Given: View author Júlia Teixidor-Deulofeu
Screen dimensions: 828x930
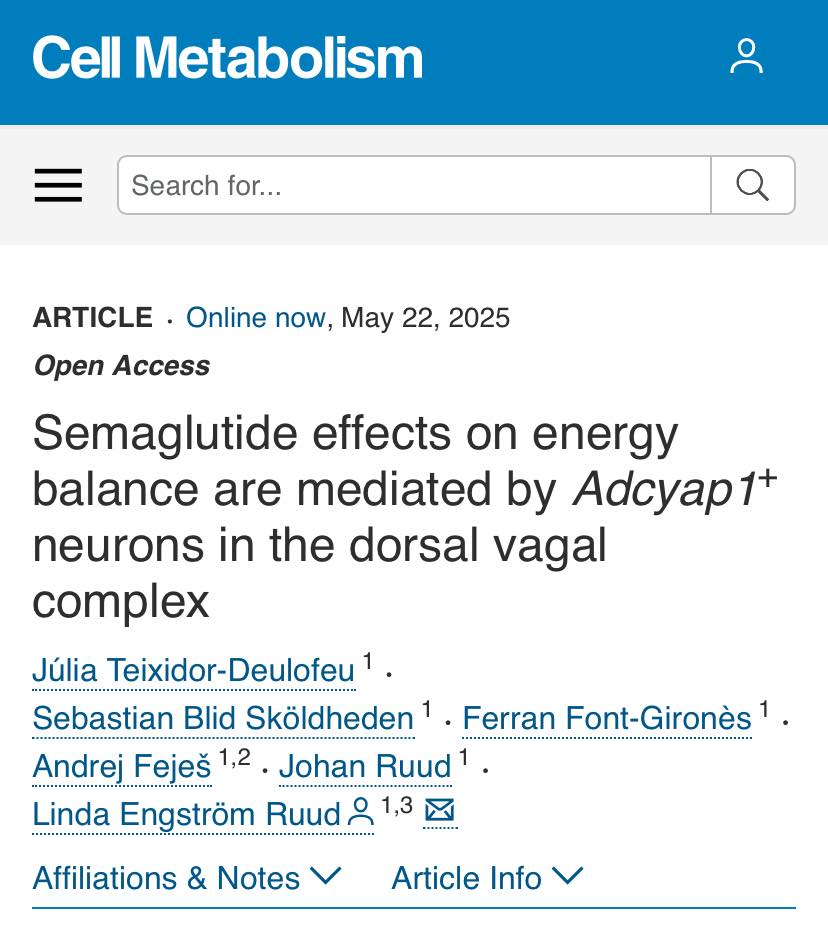Looking at the screenshot, I should point(193,670).
